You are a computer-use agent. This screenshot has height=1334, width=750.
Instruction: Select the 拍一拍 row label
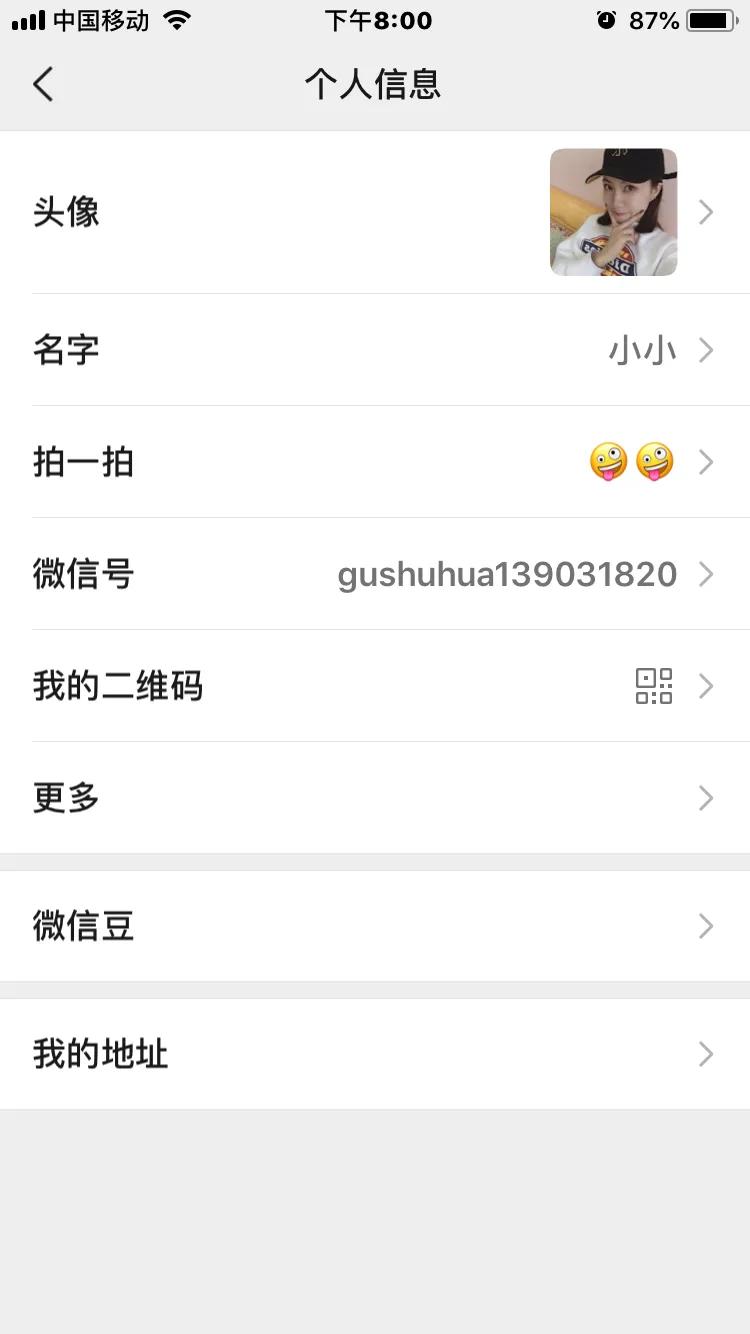click(83, 461)
